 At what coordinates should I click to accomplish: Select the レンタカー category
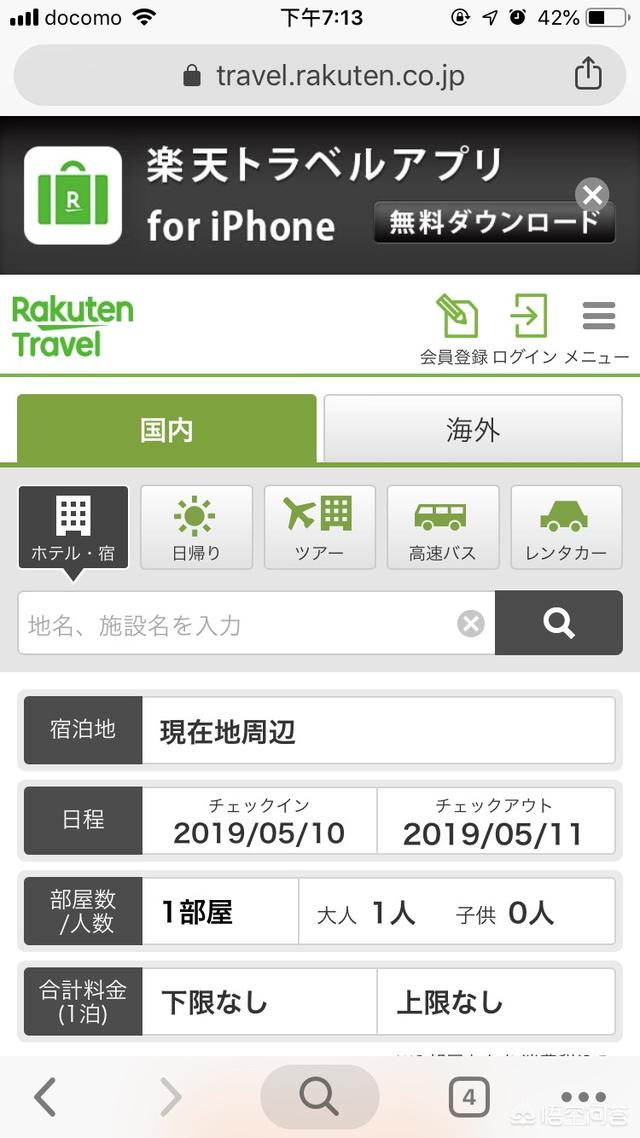[565, 527]
